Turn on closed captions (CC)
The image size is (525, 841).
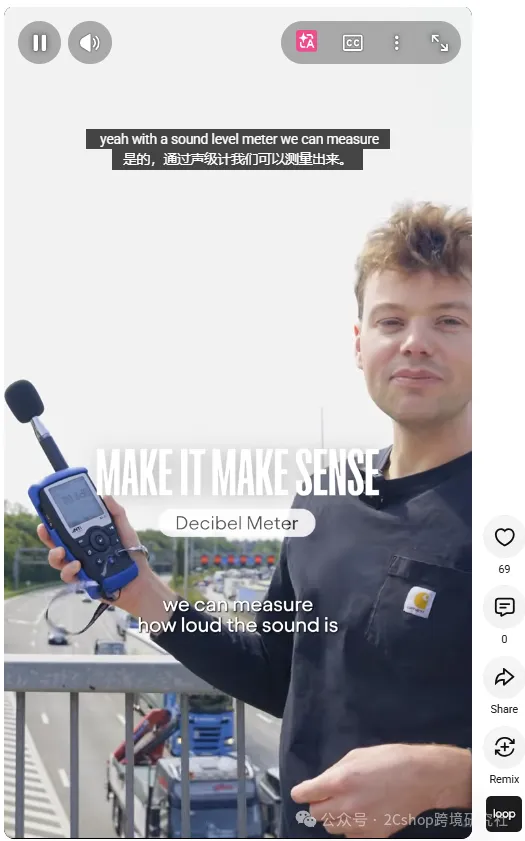pyautogui.click(x=352, y=42)
